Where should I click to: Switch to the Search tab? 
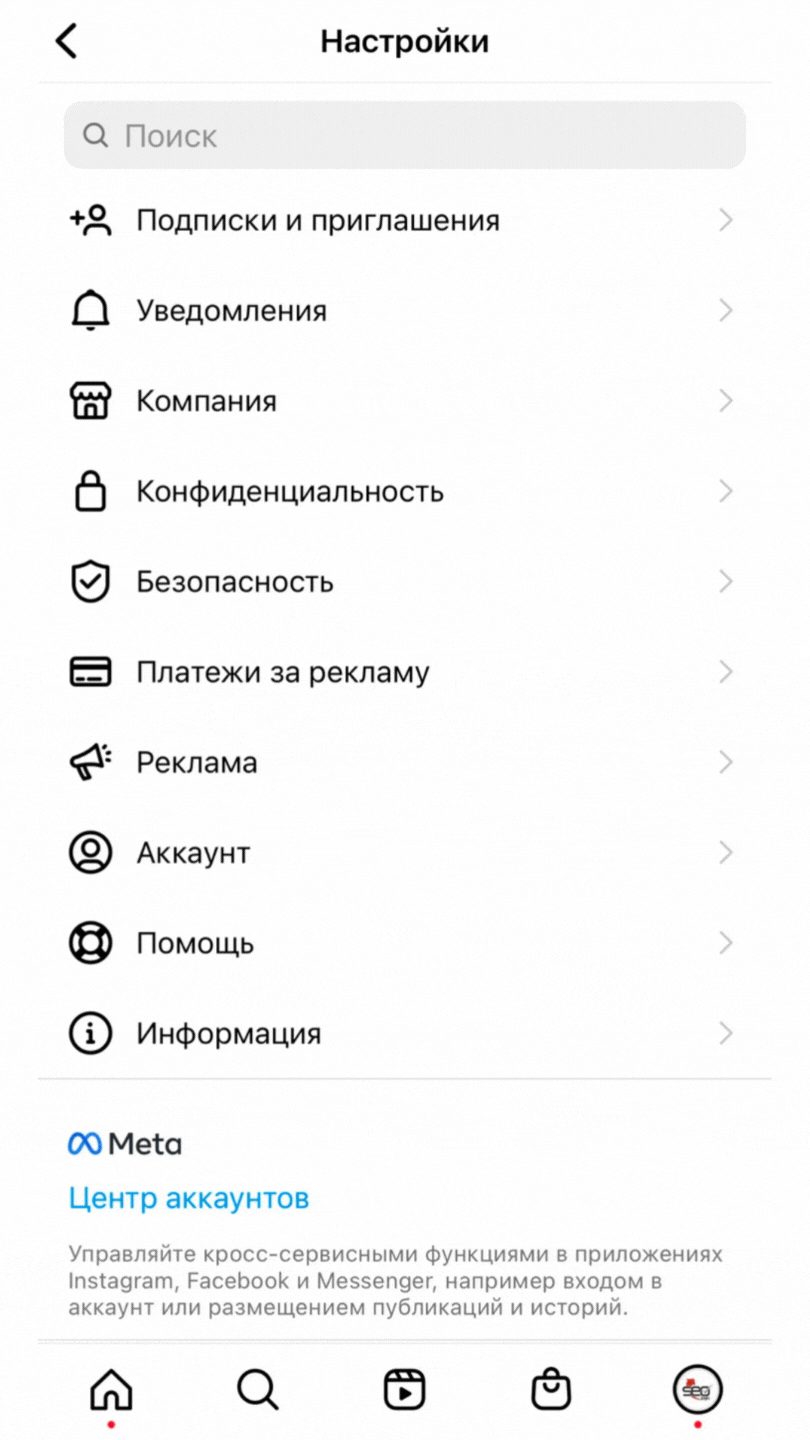pos(258,1389)
